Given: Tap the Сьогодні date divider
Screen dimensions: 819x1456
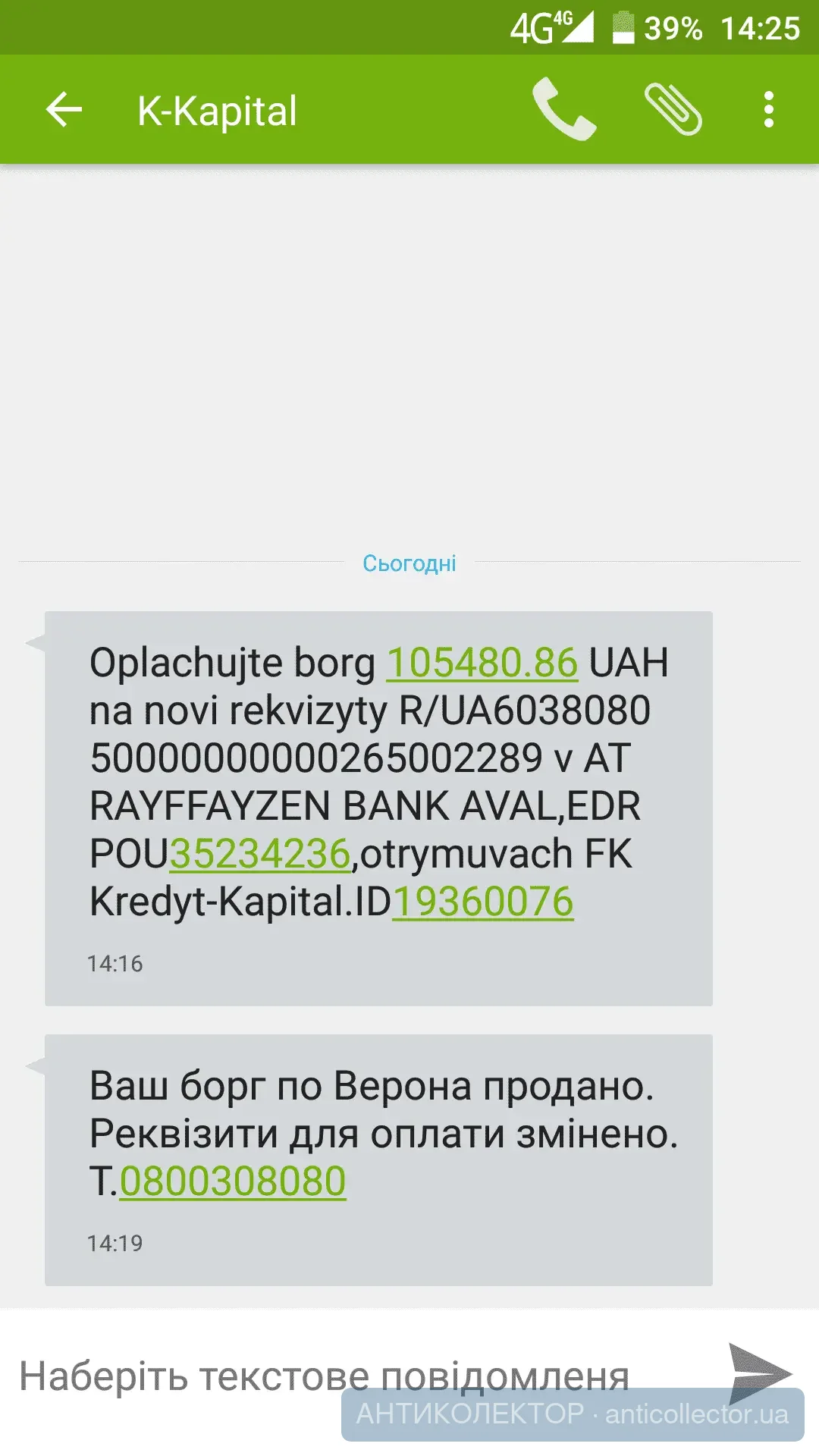Looking at the screenshot, I should click(409, 561).
